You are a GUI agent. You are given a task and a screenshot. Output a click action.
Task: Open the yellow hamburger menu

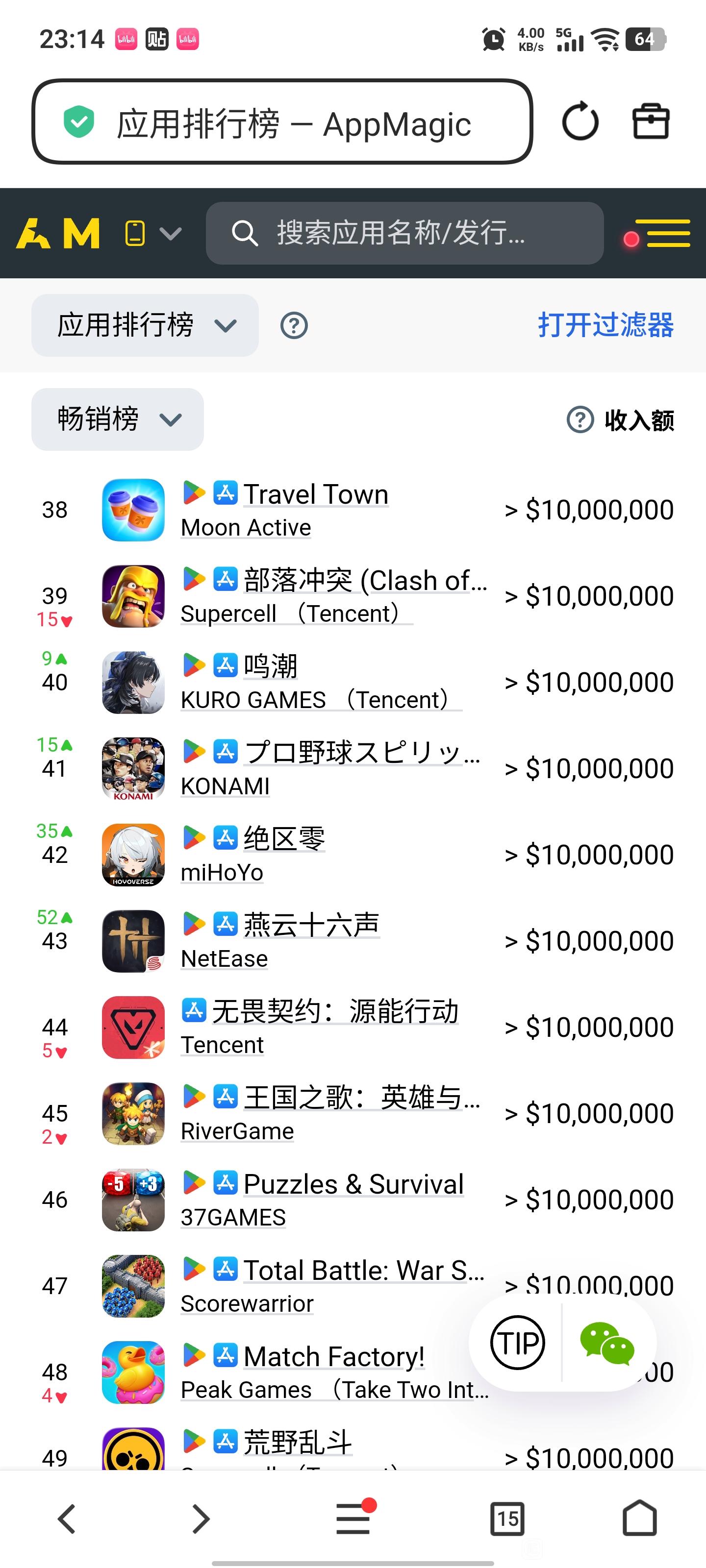point(667,233)
